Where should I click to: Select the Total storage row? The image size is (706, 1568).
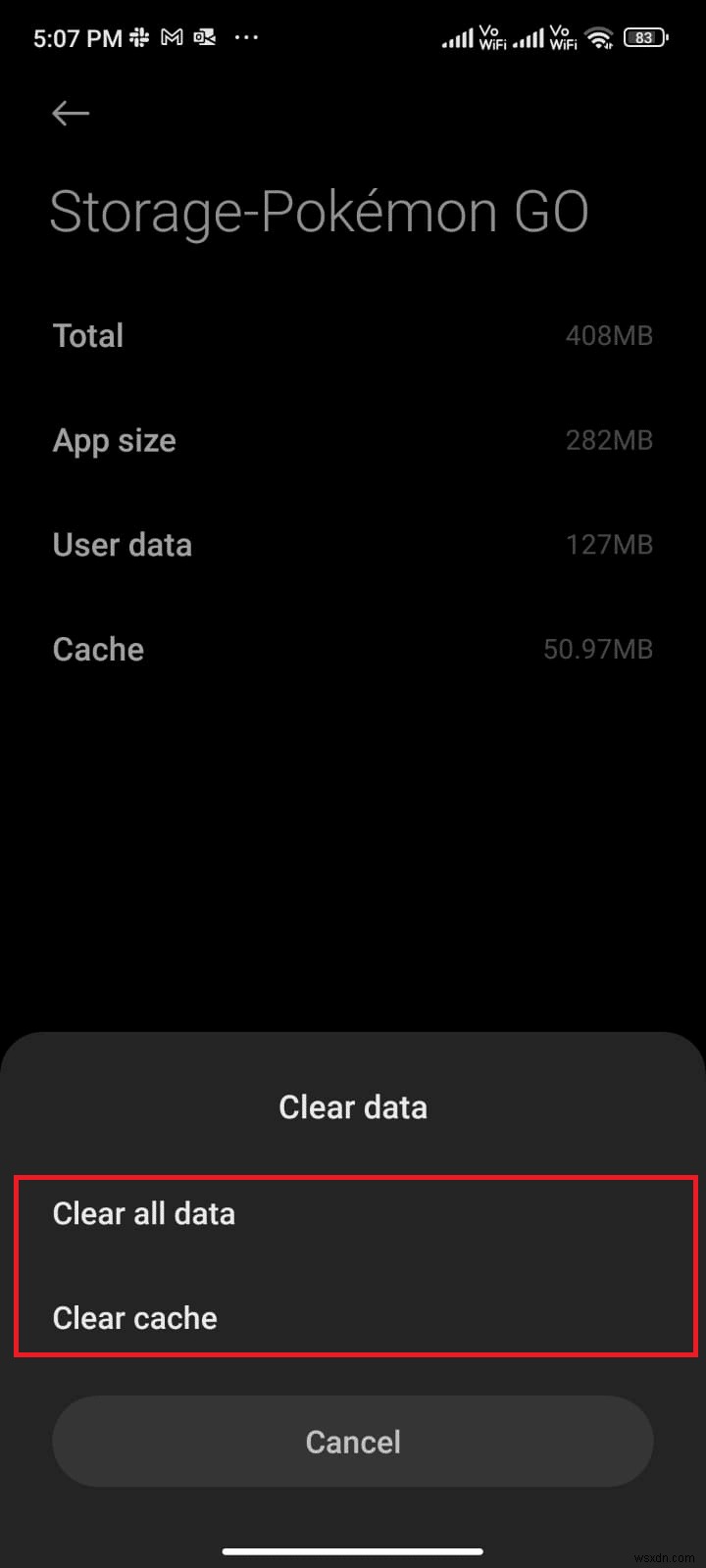87,335
